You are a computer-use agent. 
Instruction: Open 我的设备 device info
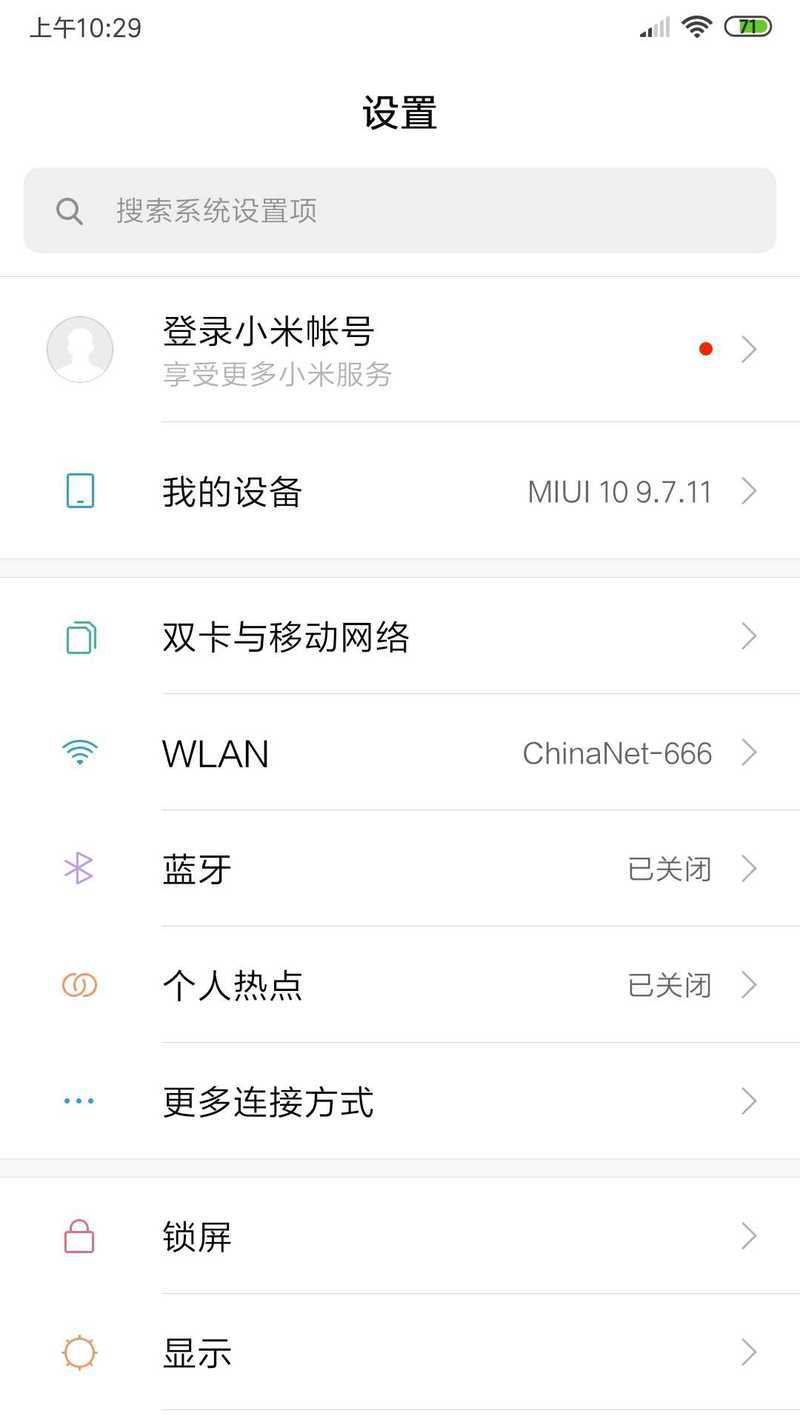point(400,491)
